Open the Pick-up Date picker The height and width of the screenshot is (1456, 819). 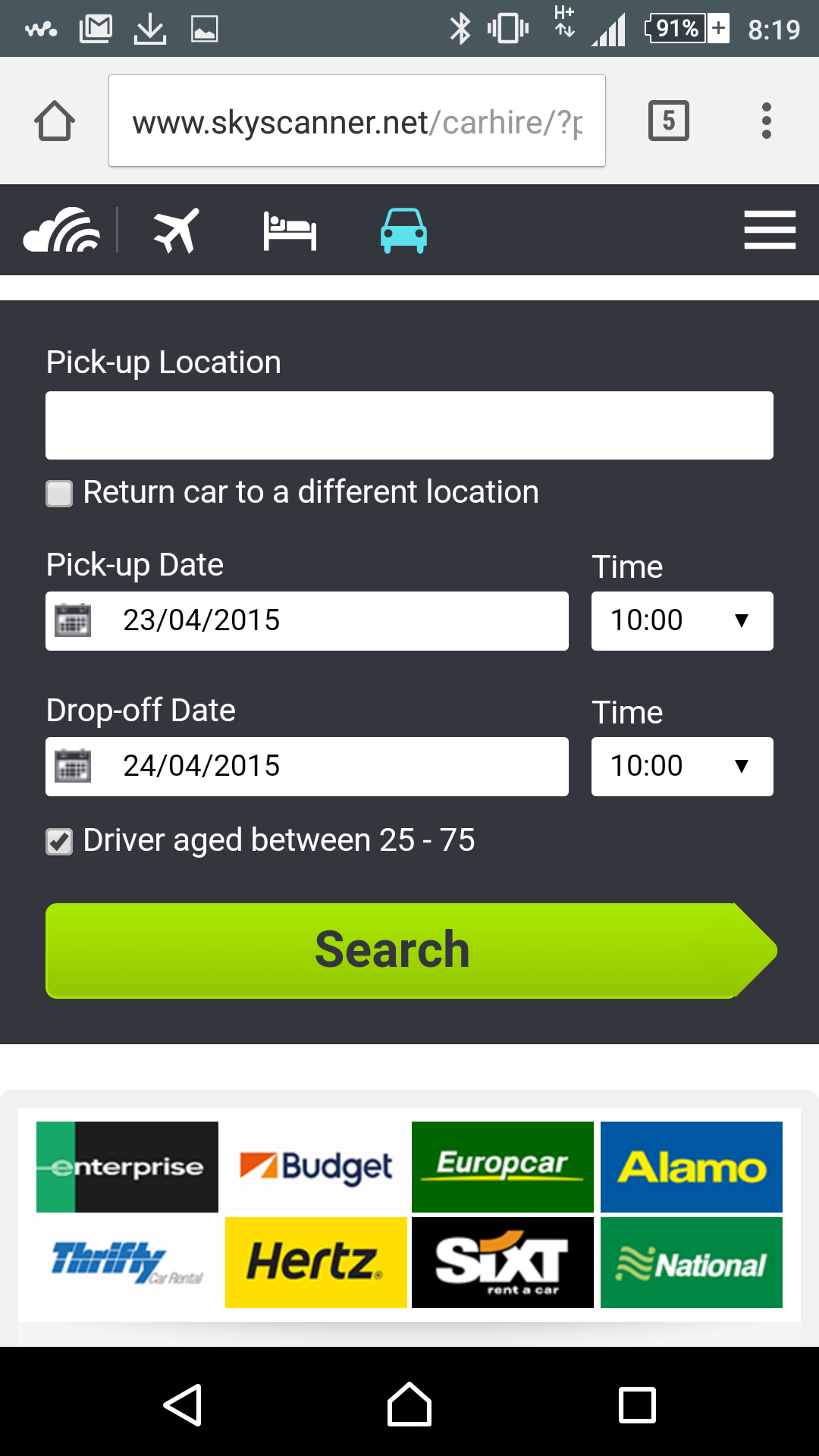[307, 621]
